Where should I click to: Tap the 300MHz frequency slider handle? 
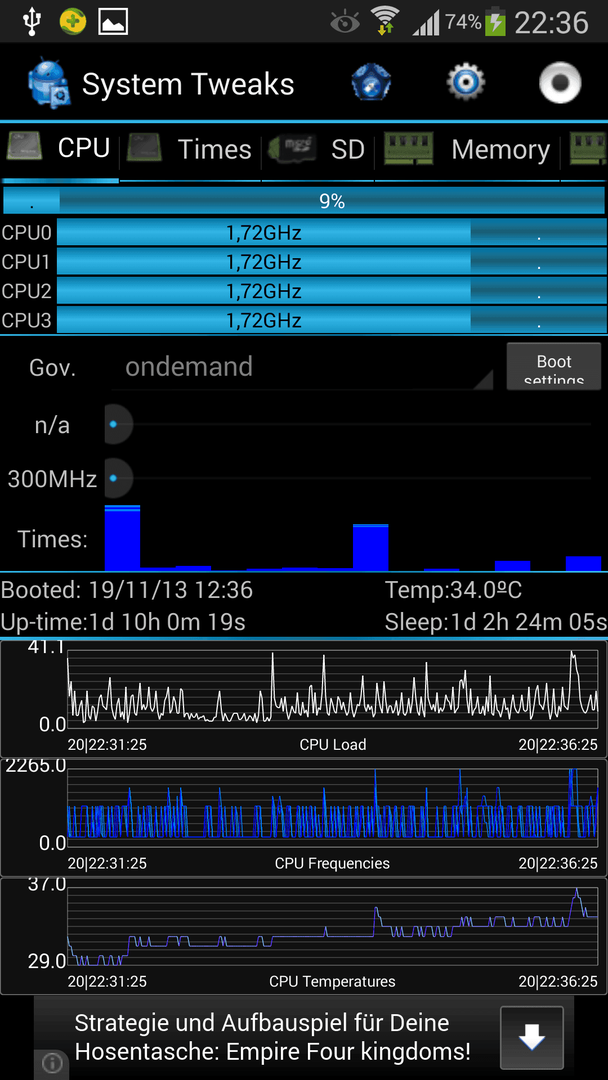(x=114, y=479)
